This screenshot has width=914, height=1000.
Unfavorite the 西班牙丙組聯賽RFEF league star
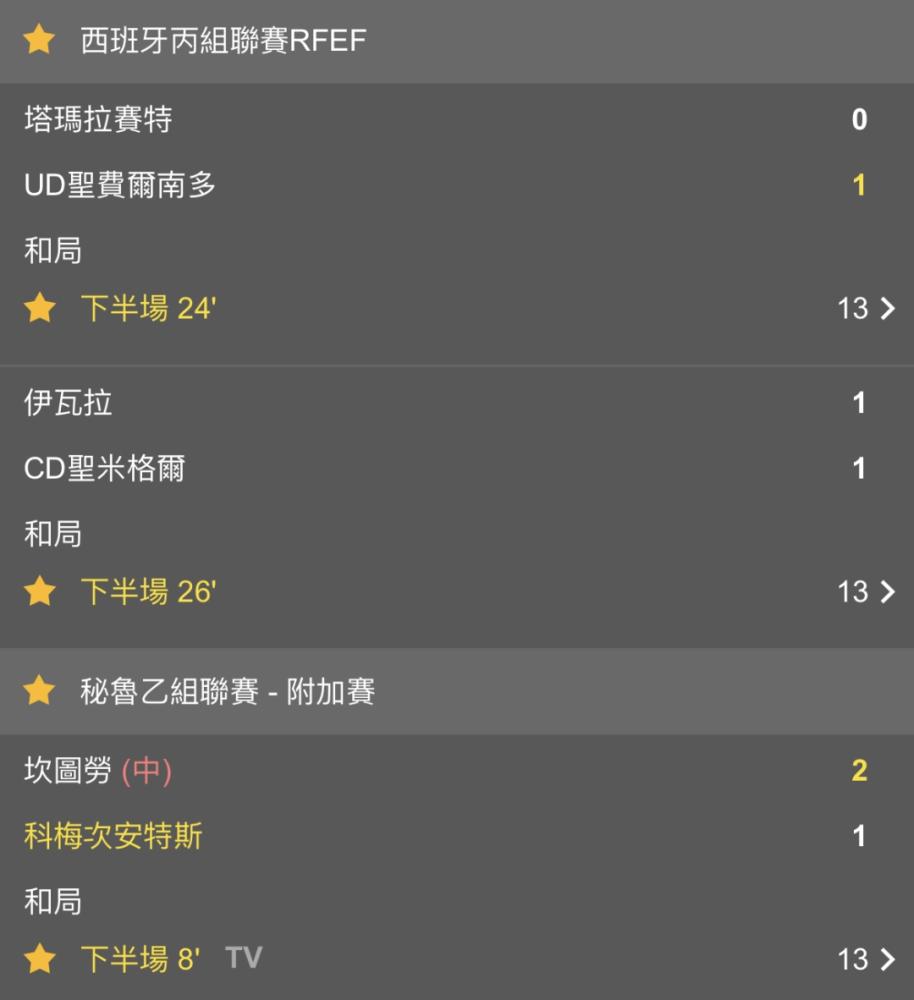point(39,40)
